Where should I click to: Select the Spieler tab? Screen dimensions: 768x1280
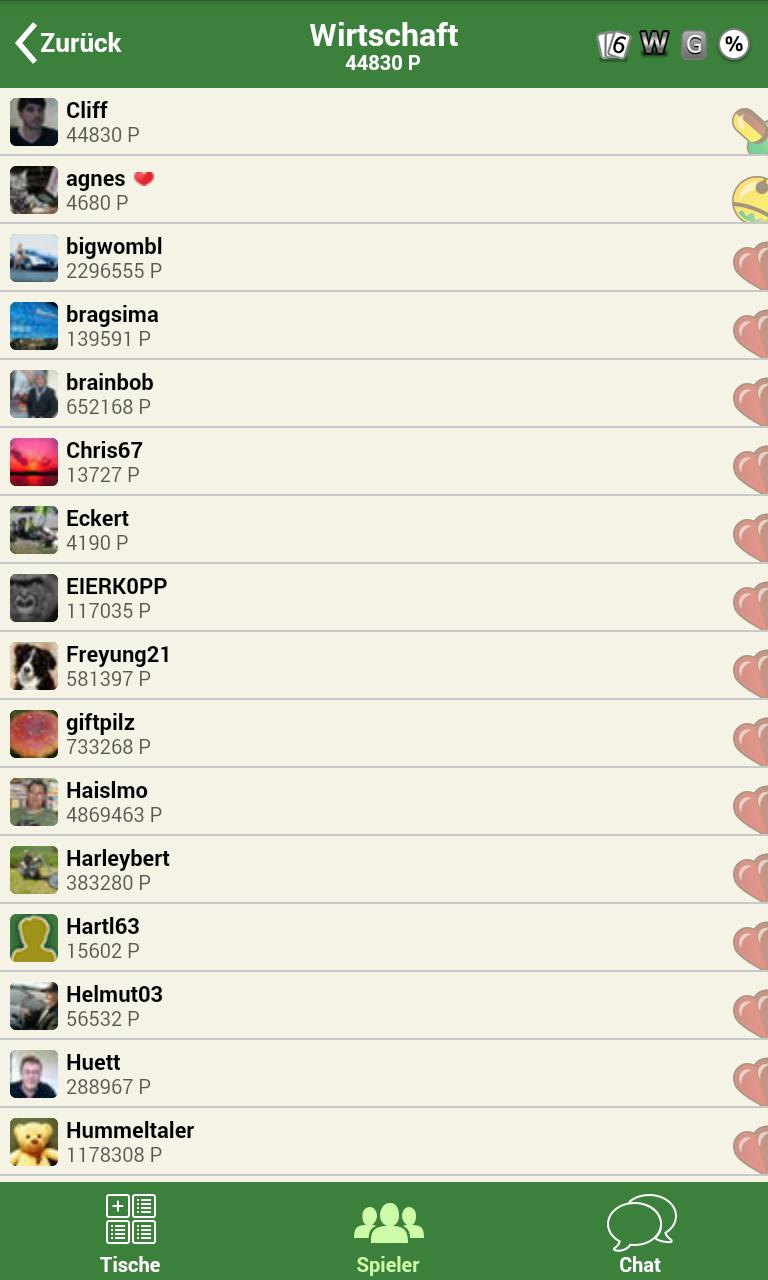(x=388, y=1234)
